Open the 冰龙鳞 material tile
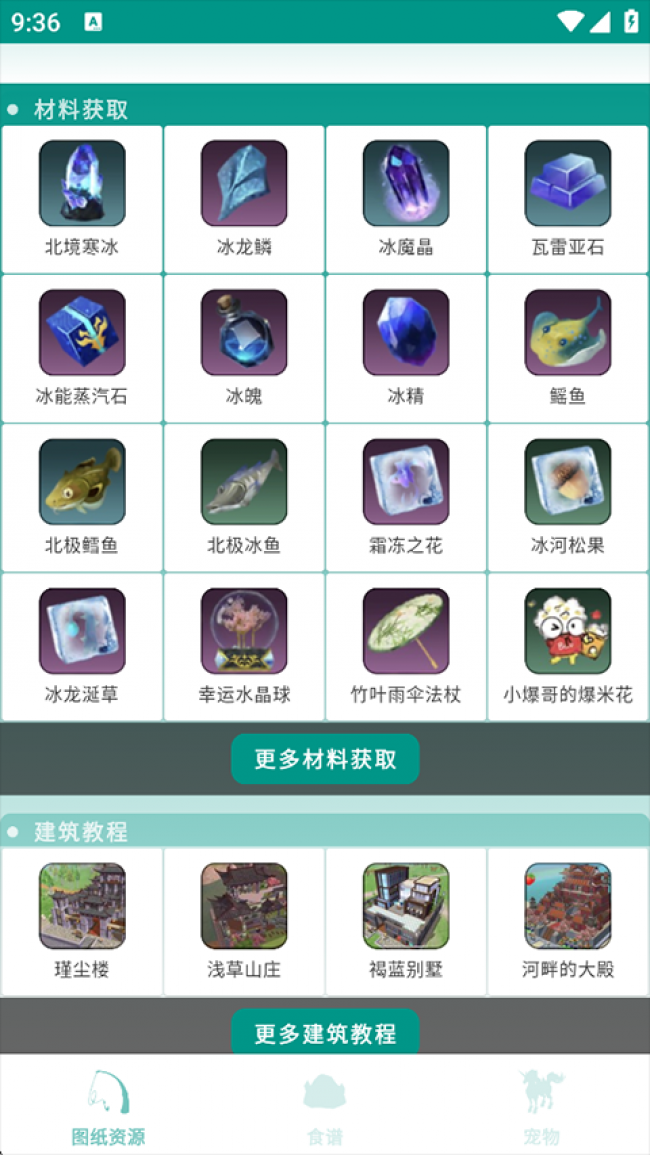This screenshot has width=650, height=1155. pos(244,199)
